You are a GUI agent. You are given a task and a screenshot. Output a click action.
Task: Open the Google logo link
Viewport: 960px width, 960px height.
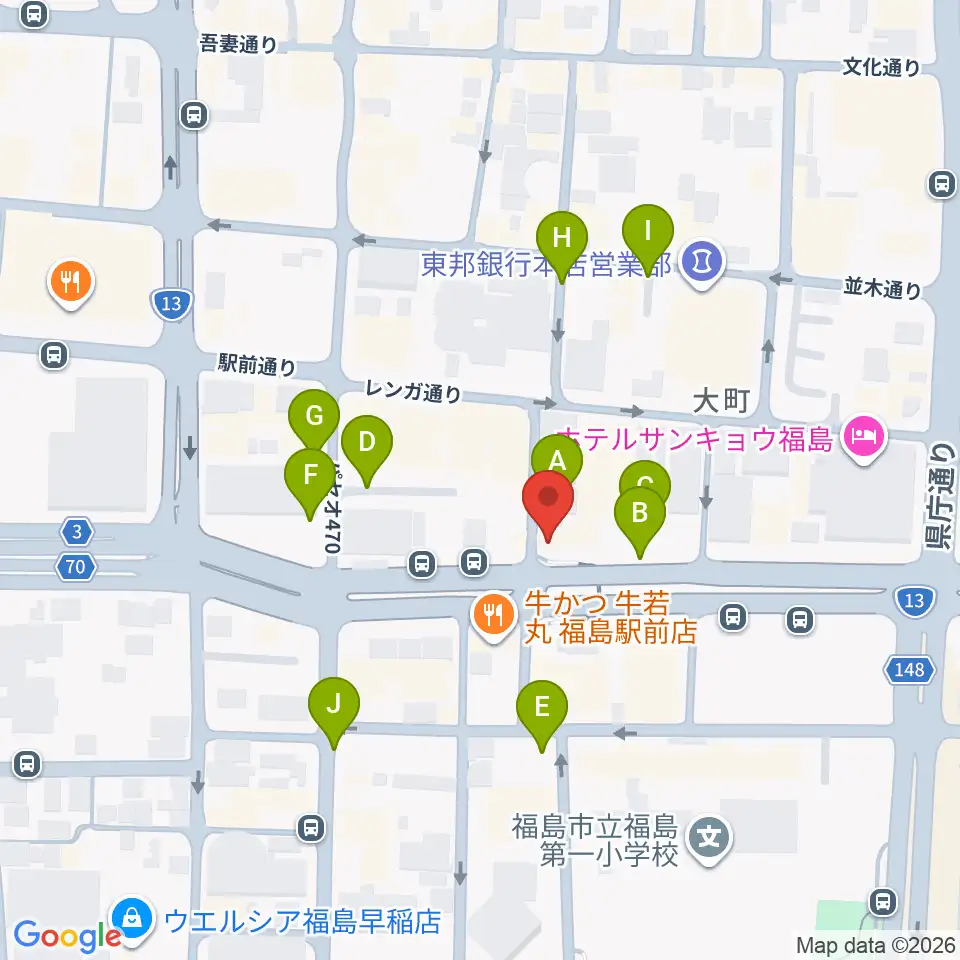[x=67, y=936]
